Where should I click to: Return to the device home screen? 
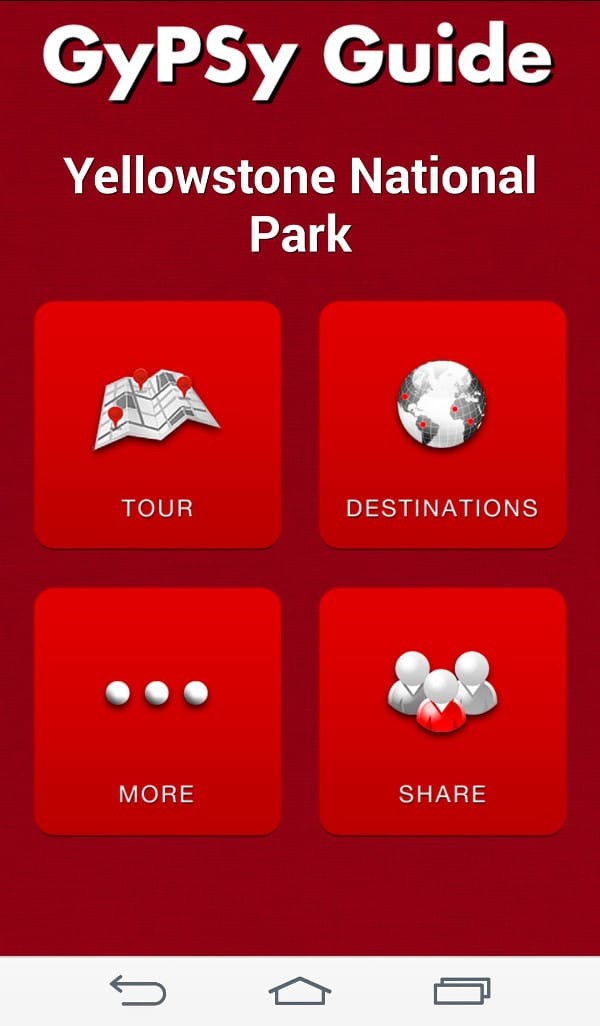click(300, 991)
